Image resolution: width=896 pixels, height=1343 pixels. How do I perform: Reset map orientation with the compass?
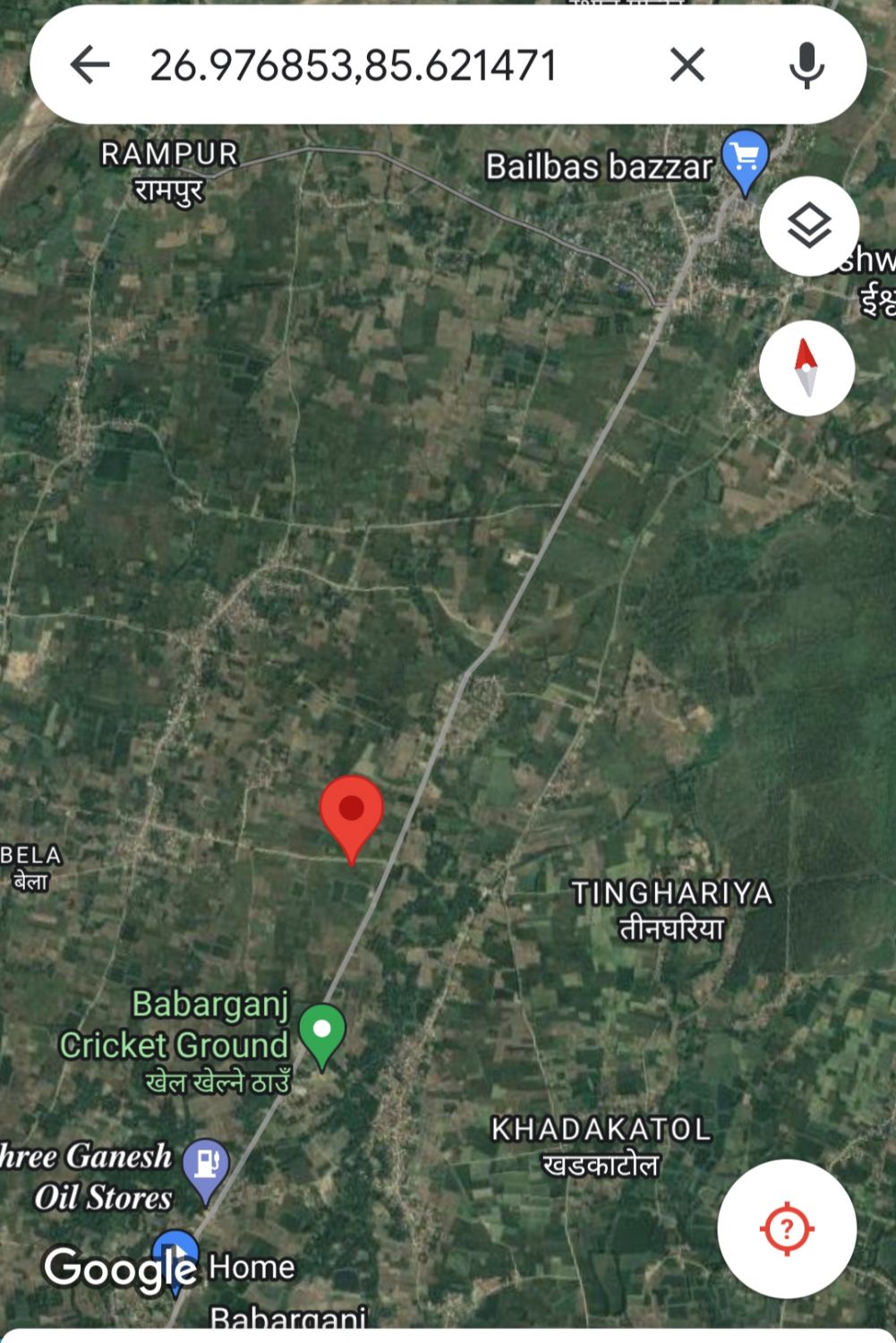[806, 367]
